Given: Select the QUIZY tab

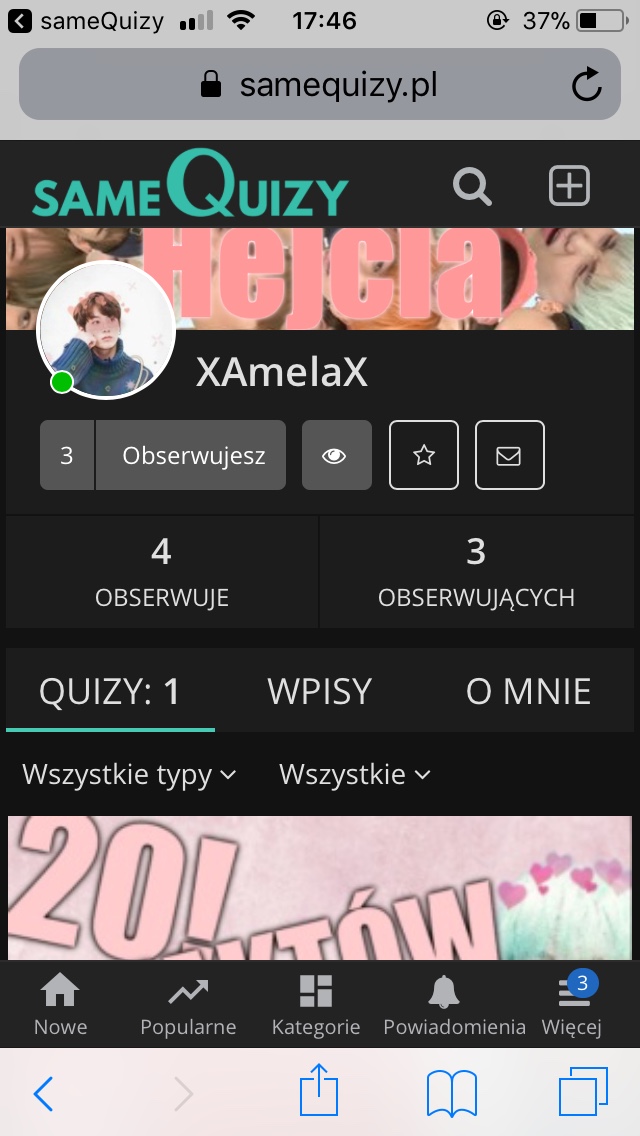Looking at the screenshot, I should tap(110, 691).
